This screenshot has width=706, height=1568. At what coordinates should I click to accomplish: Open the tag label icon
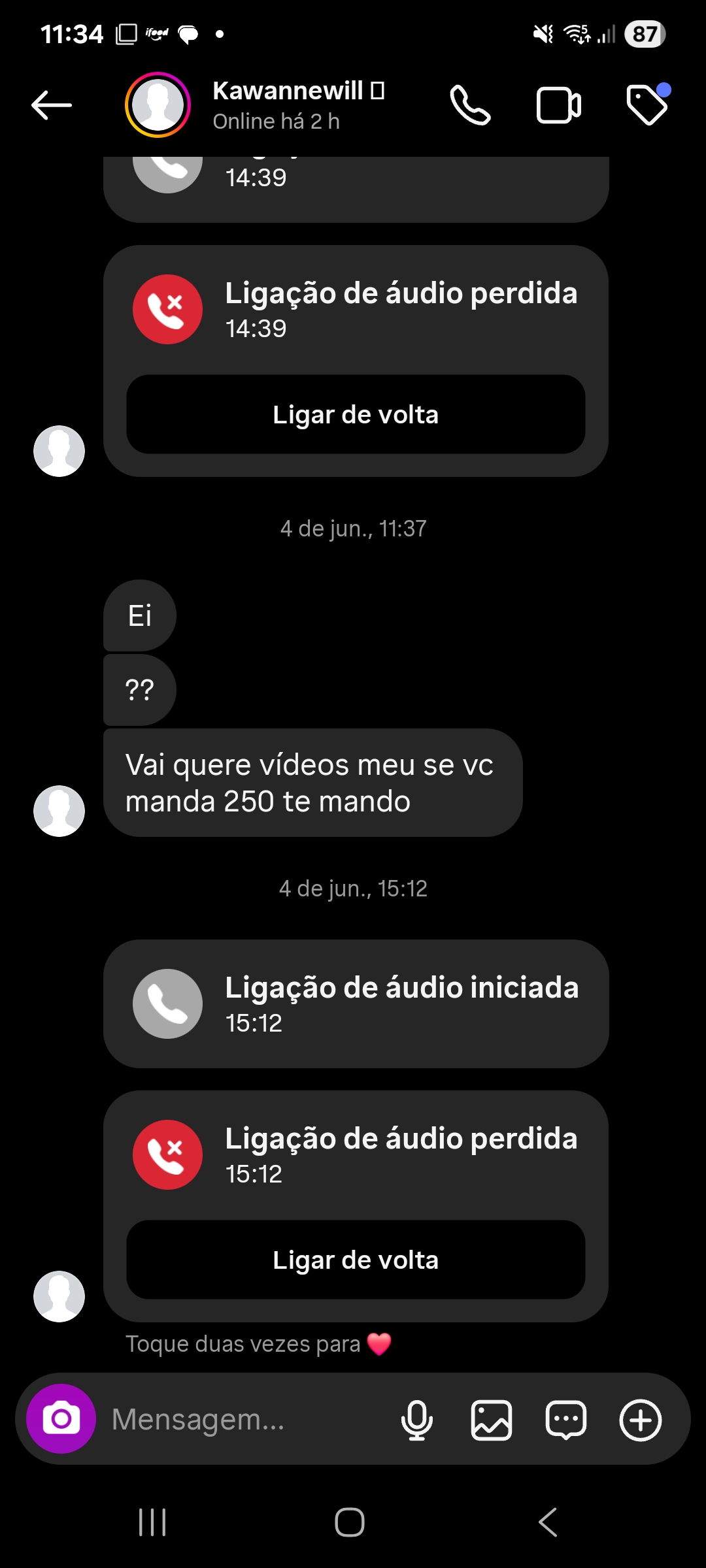(x=647, y=105)
